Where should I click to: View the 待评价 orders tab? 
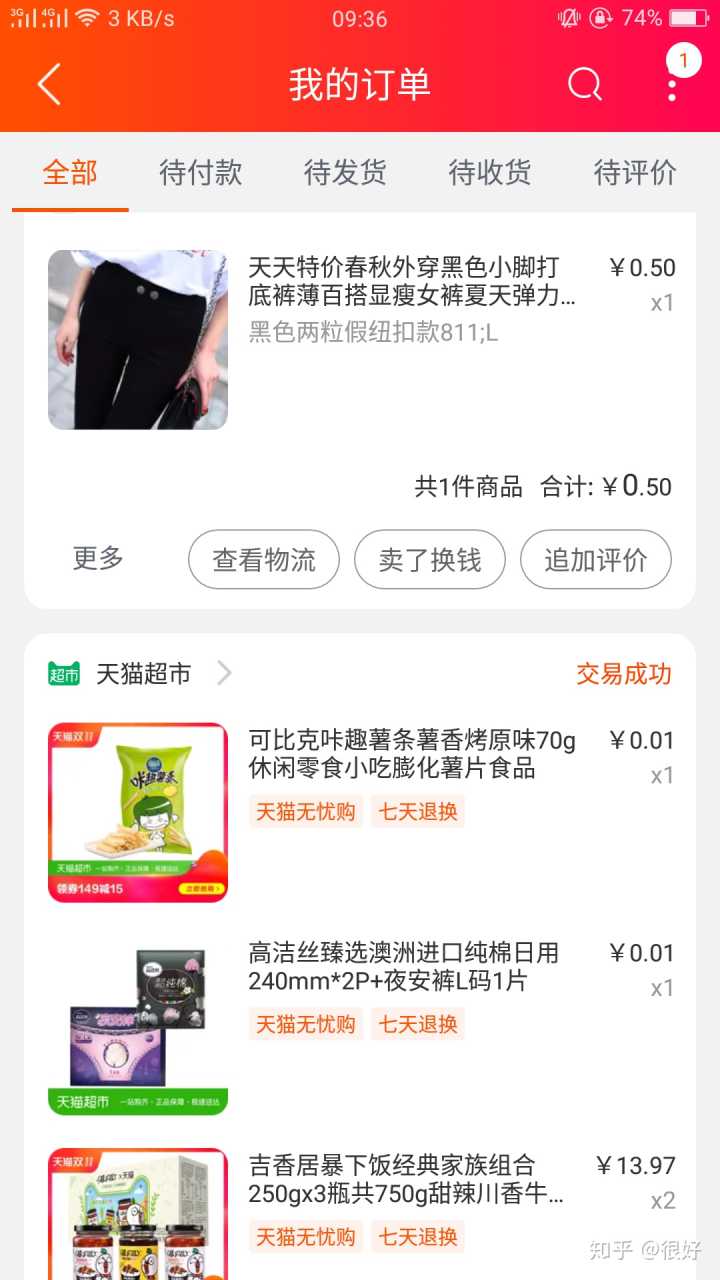pos(635,172)
